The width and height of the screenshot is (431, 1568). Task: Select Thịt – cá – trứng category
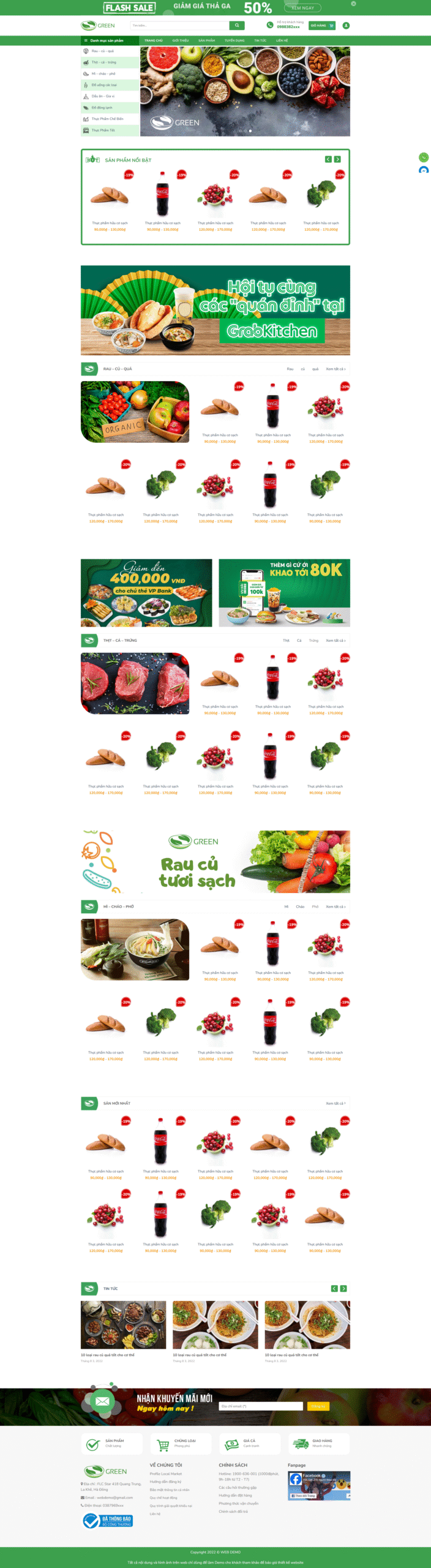tap(103, 62)
